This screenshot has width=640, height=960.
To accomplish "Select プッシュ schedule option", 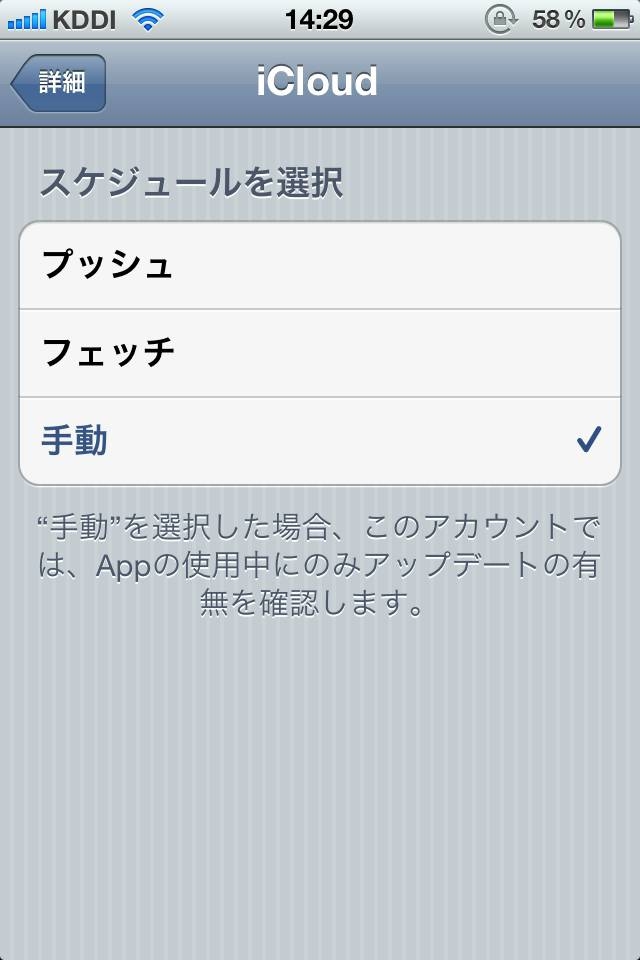I will pyautogui.click(x=320, y=266).
